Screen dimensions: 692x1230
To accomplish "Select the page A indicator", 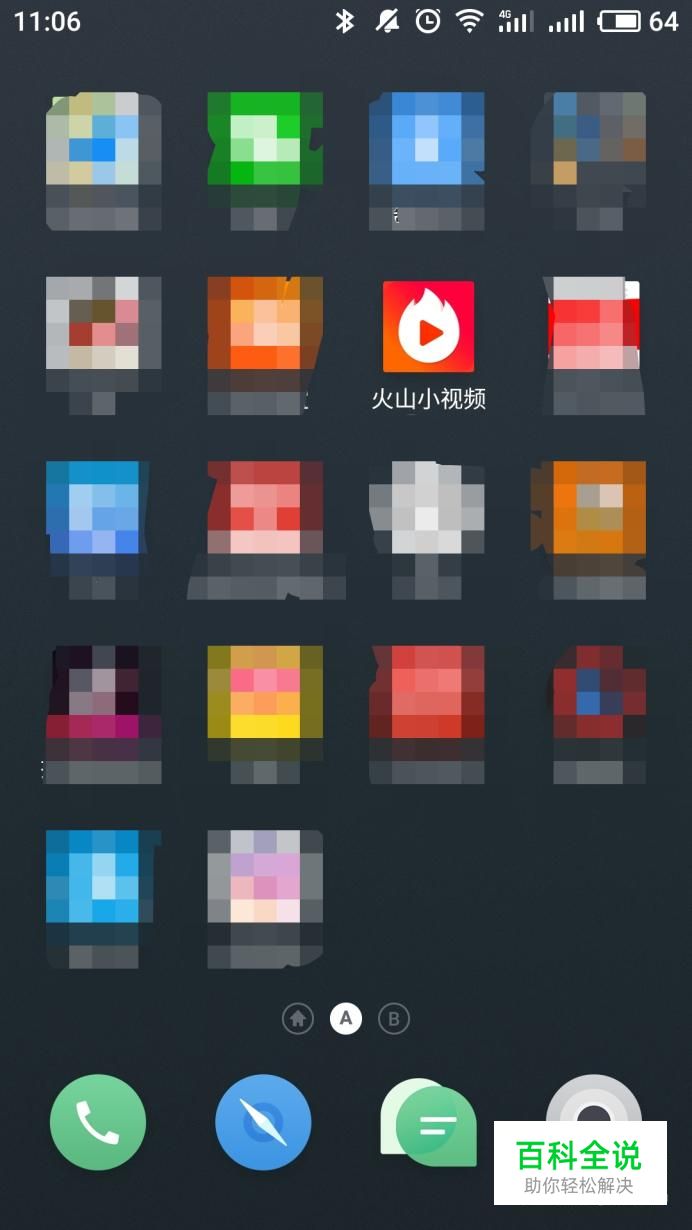I will [346, 1019].
